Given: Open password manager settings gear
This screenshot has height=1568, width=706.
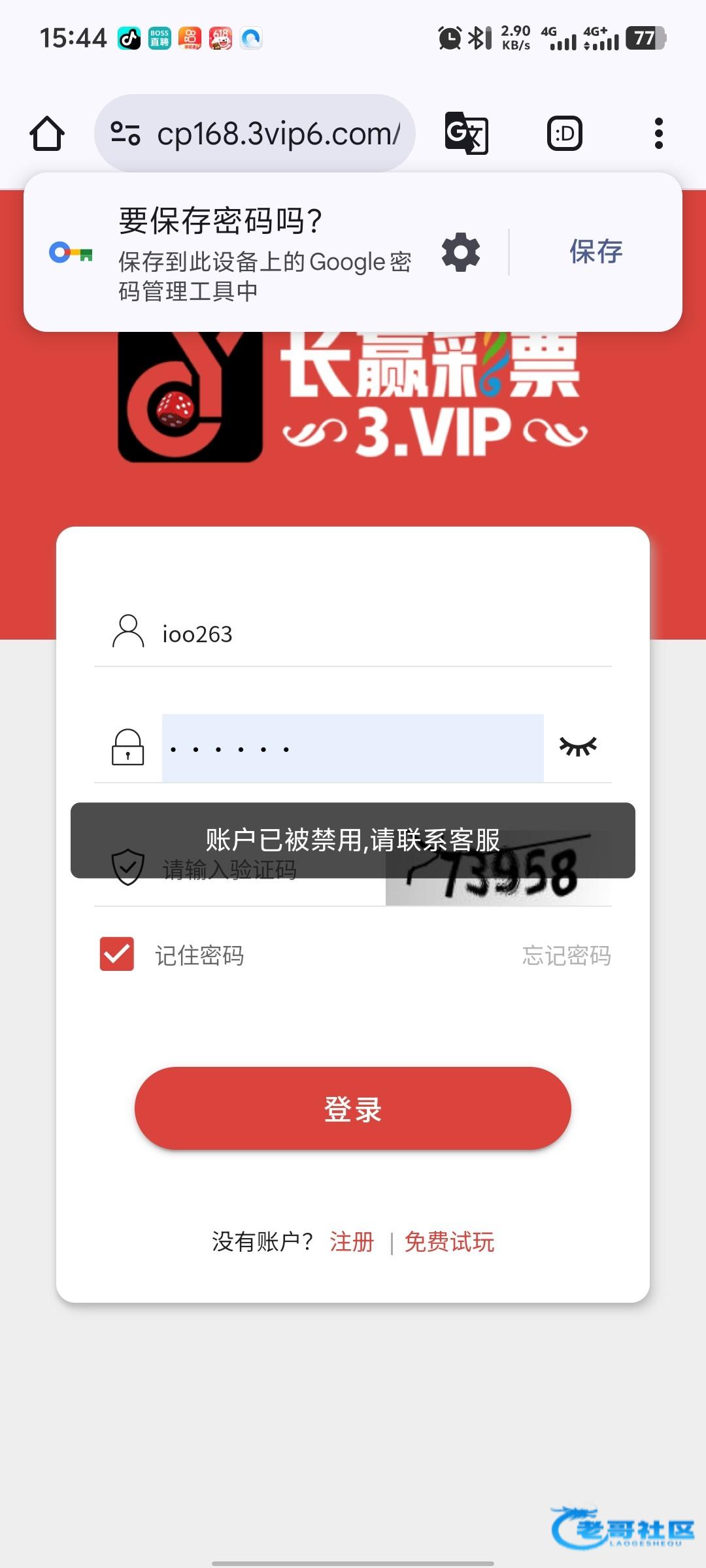Looking at the screenshot, I should coord(461,252).
